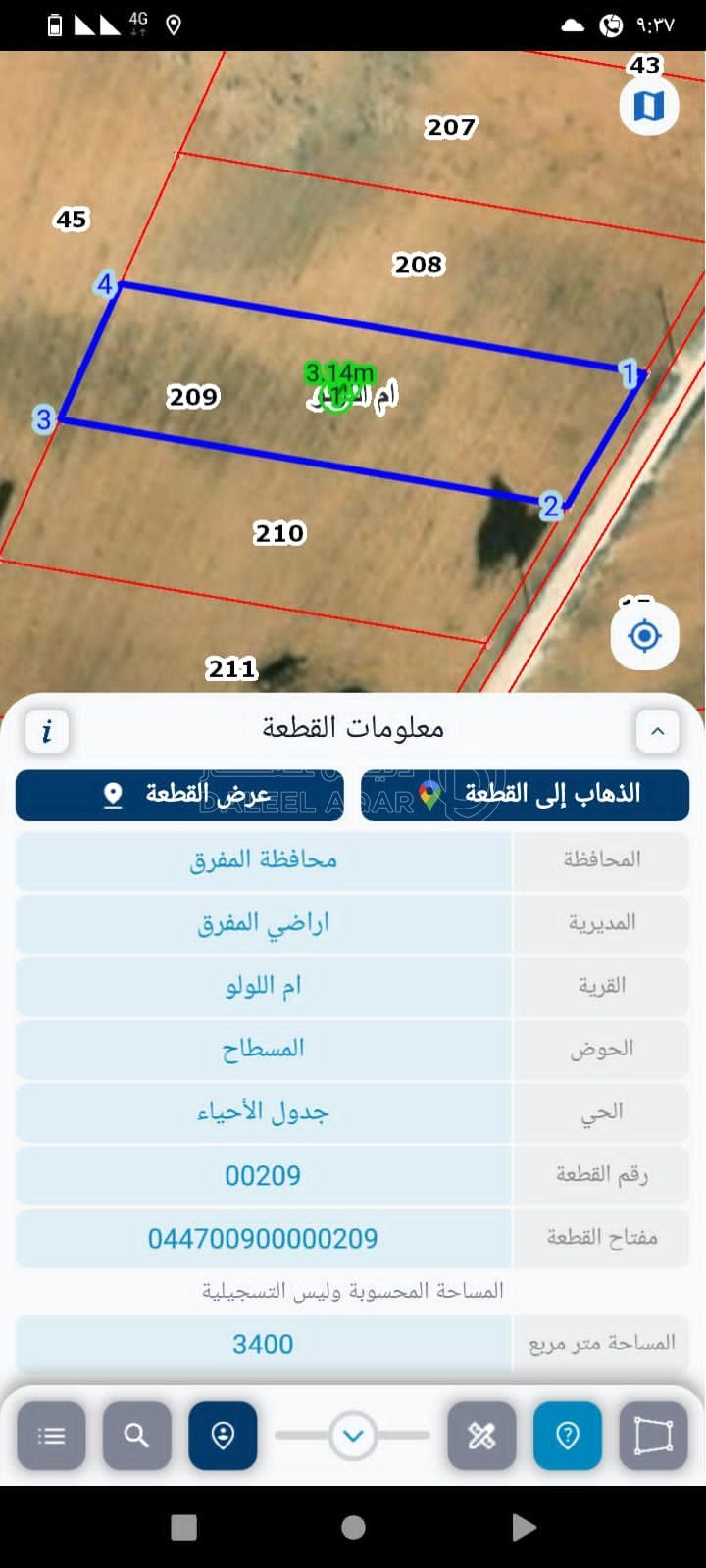Select the location pin tool in toolbar
This screenshot has height=1568, width=706.
click(x=223, y=1436)
